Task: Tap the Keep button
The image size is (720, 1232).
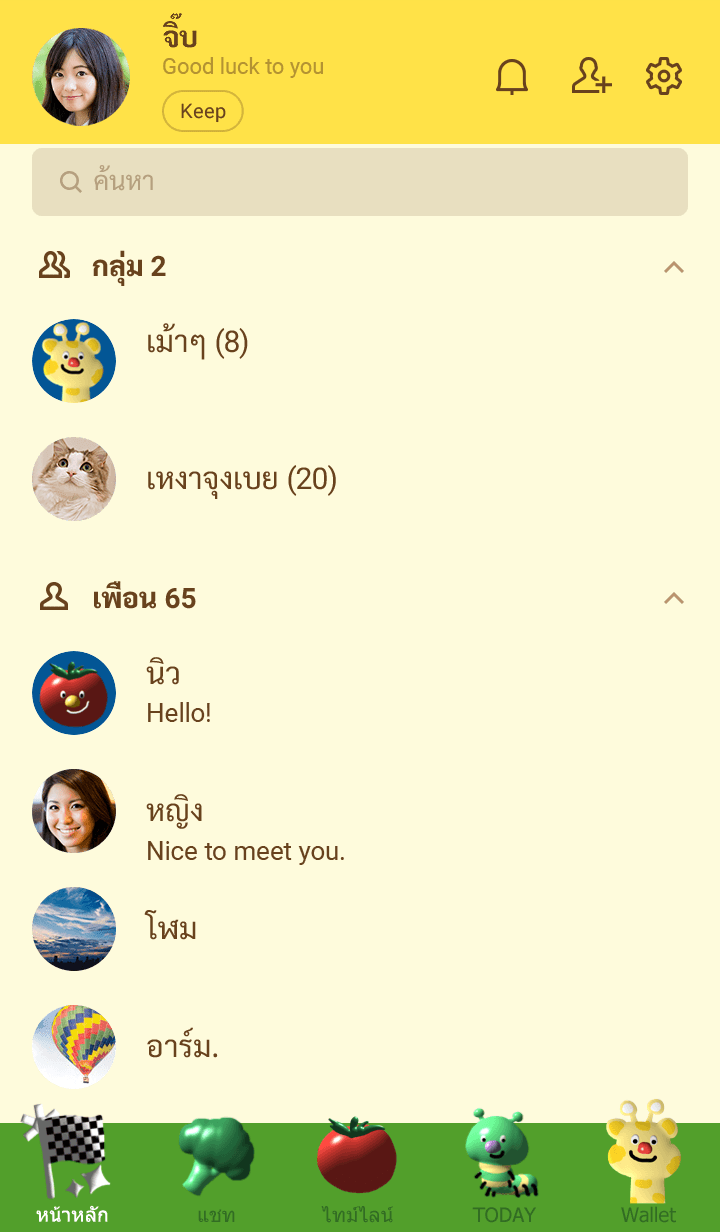Action: coord(203,111)
